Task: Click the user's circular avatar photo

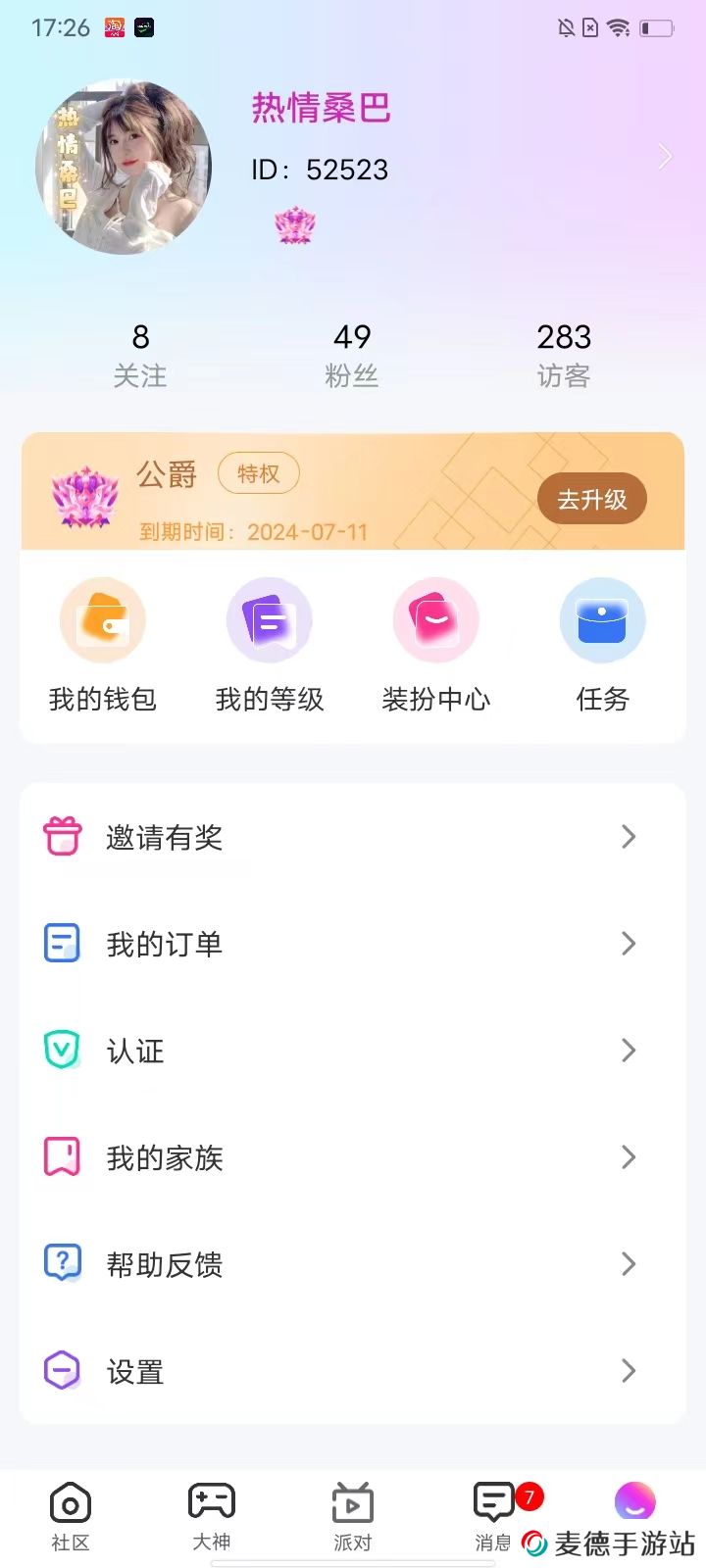Action: coord(124,167)
